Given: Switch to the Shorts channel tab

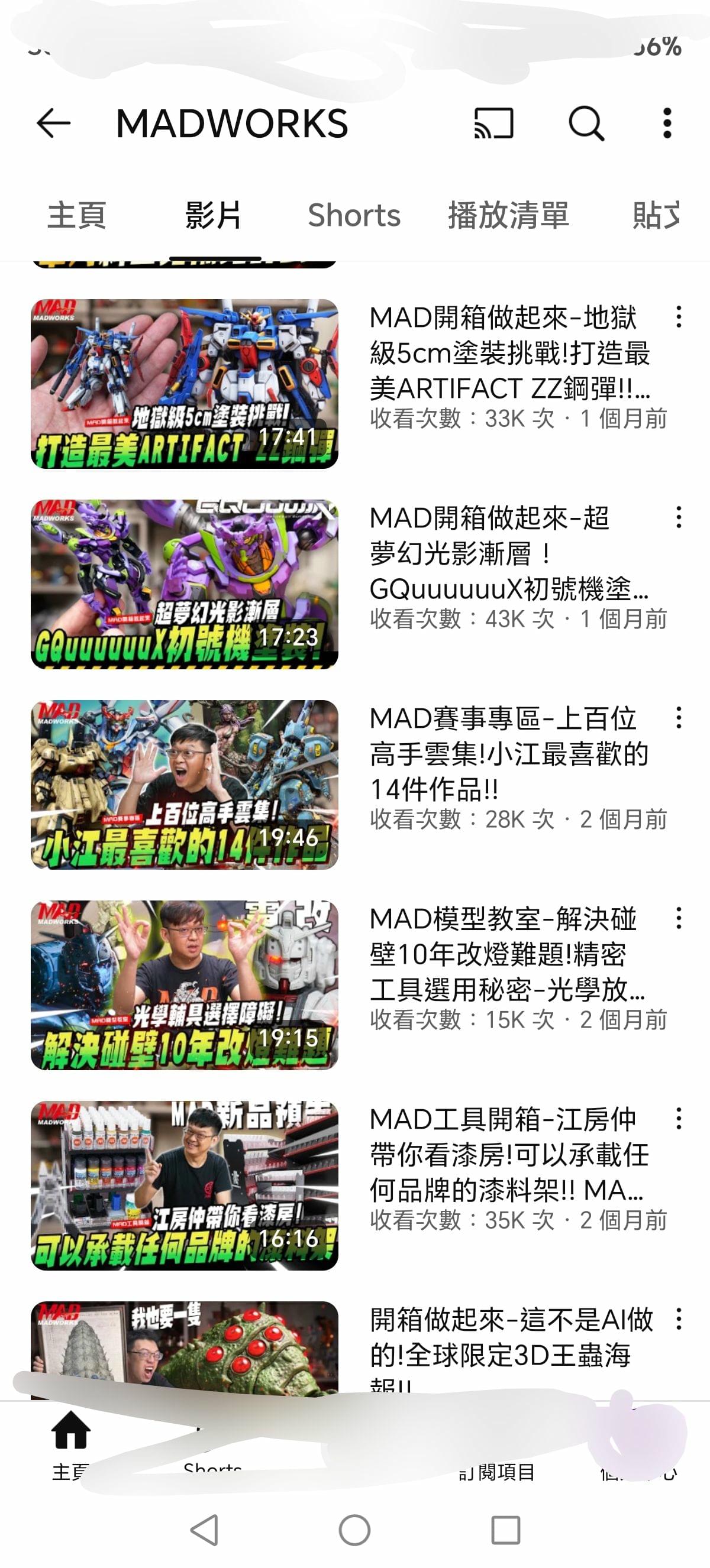Looking at the screenshot, I should pyautogui.click(x=354, y=215).
